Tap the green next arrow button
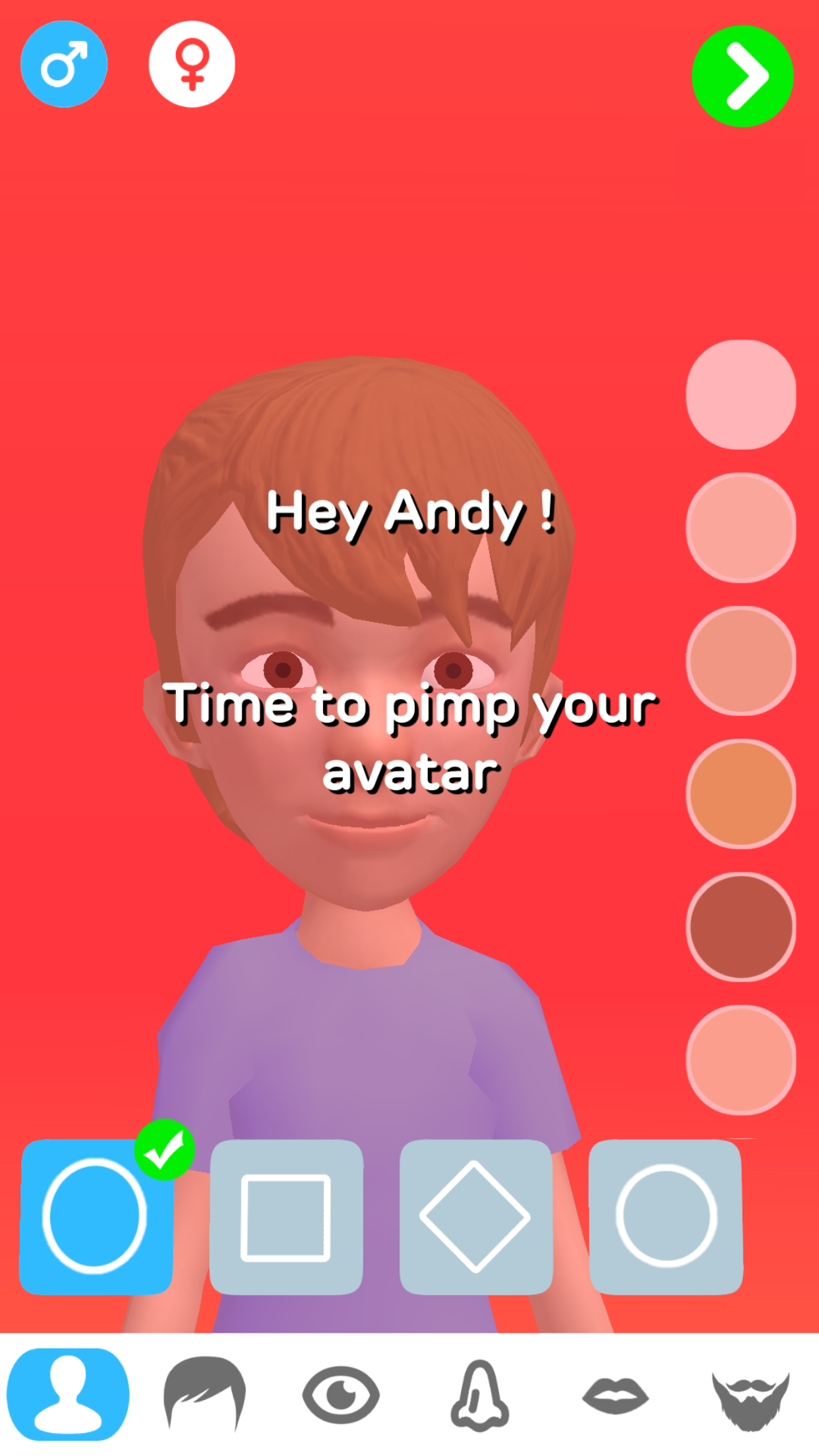 [743, 76]
